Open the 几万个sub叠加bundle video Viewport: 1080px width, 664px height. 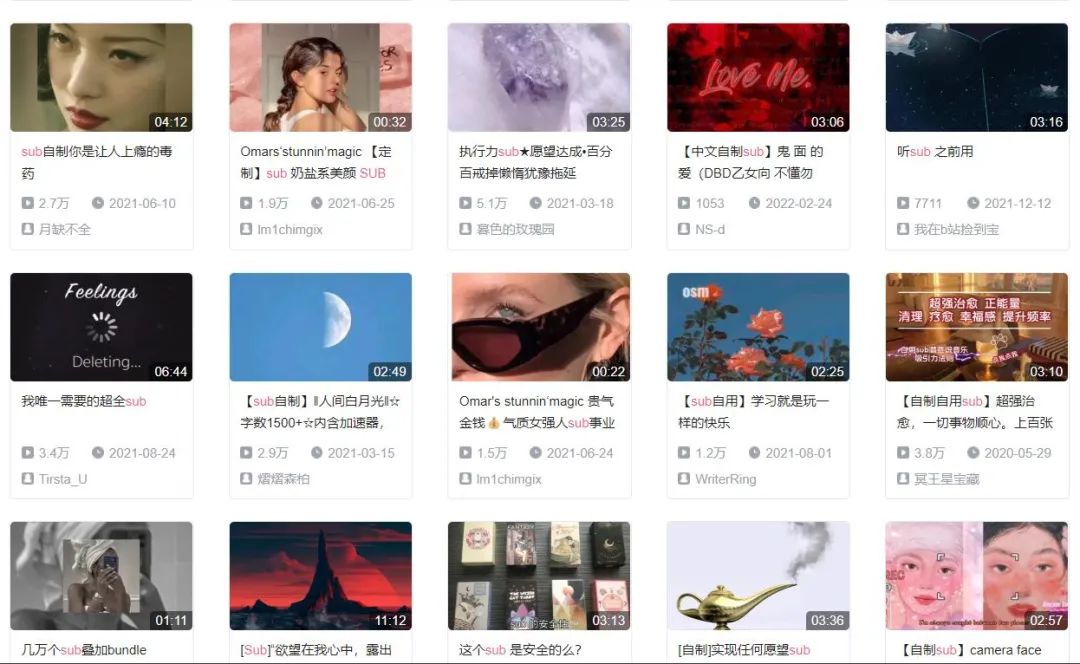click(x=101, y=576)
